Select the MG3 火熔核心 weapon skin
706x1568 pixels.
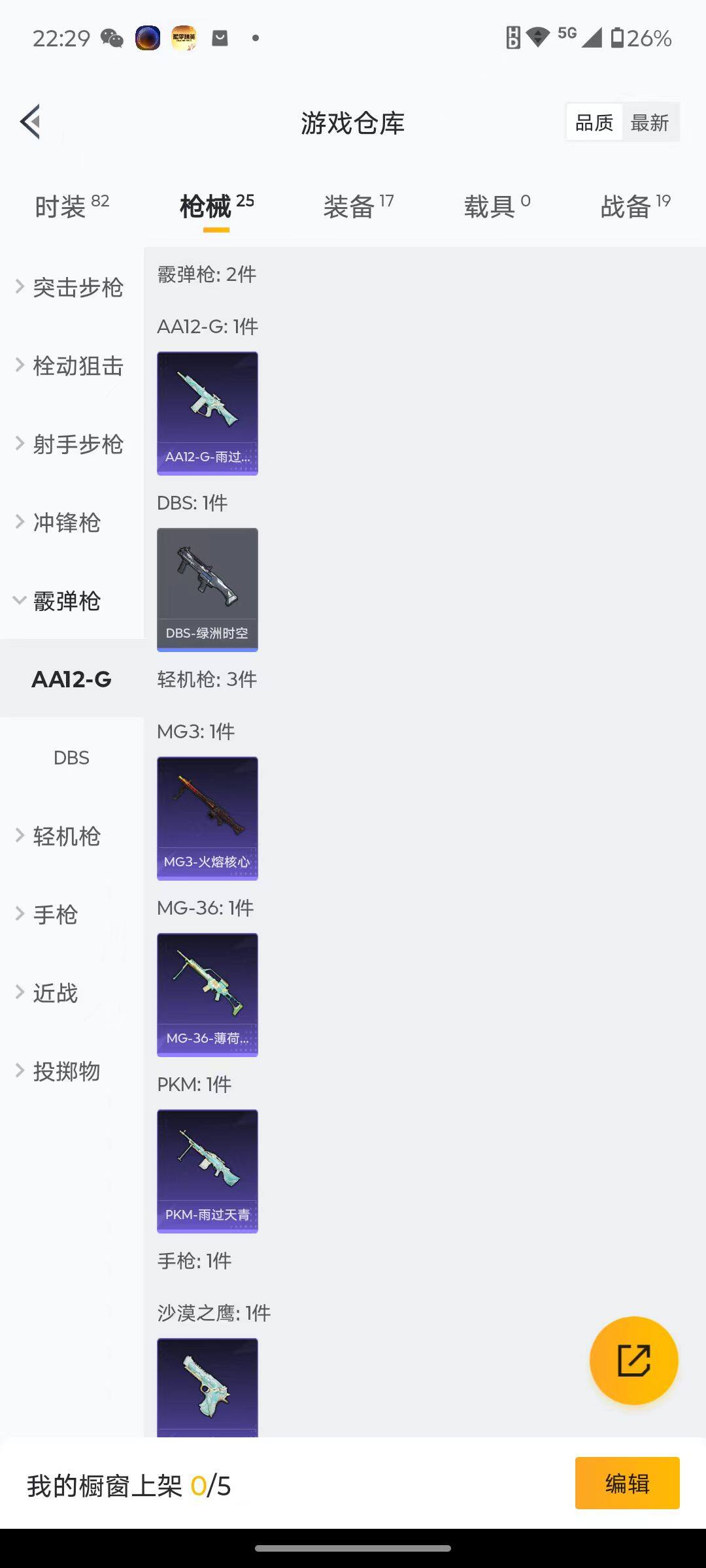(207, 818)
